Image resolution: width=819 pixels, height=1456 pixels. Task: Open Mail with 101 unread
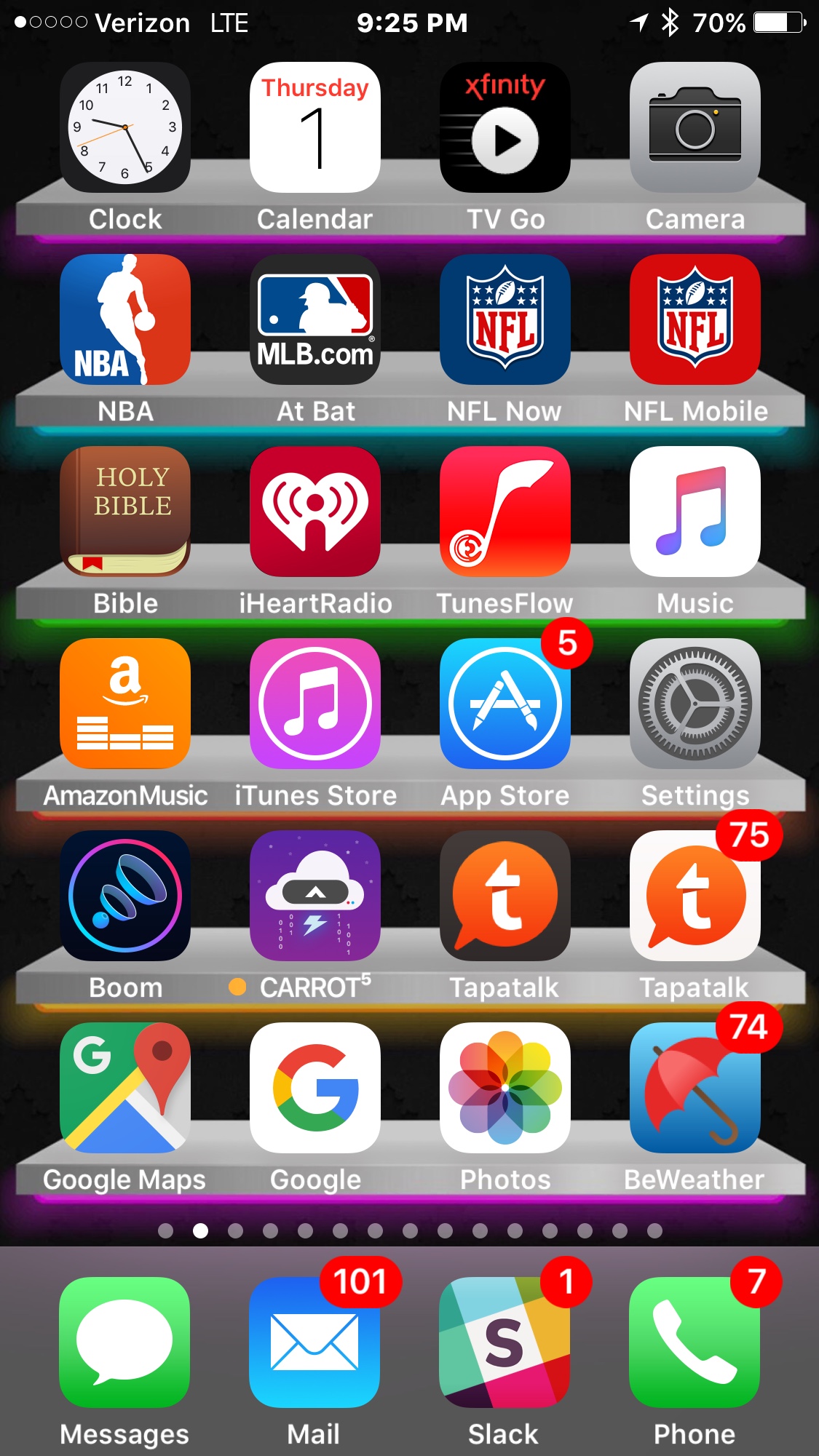coord(314,1342)
